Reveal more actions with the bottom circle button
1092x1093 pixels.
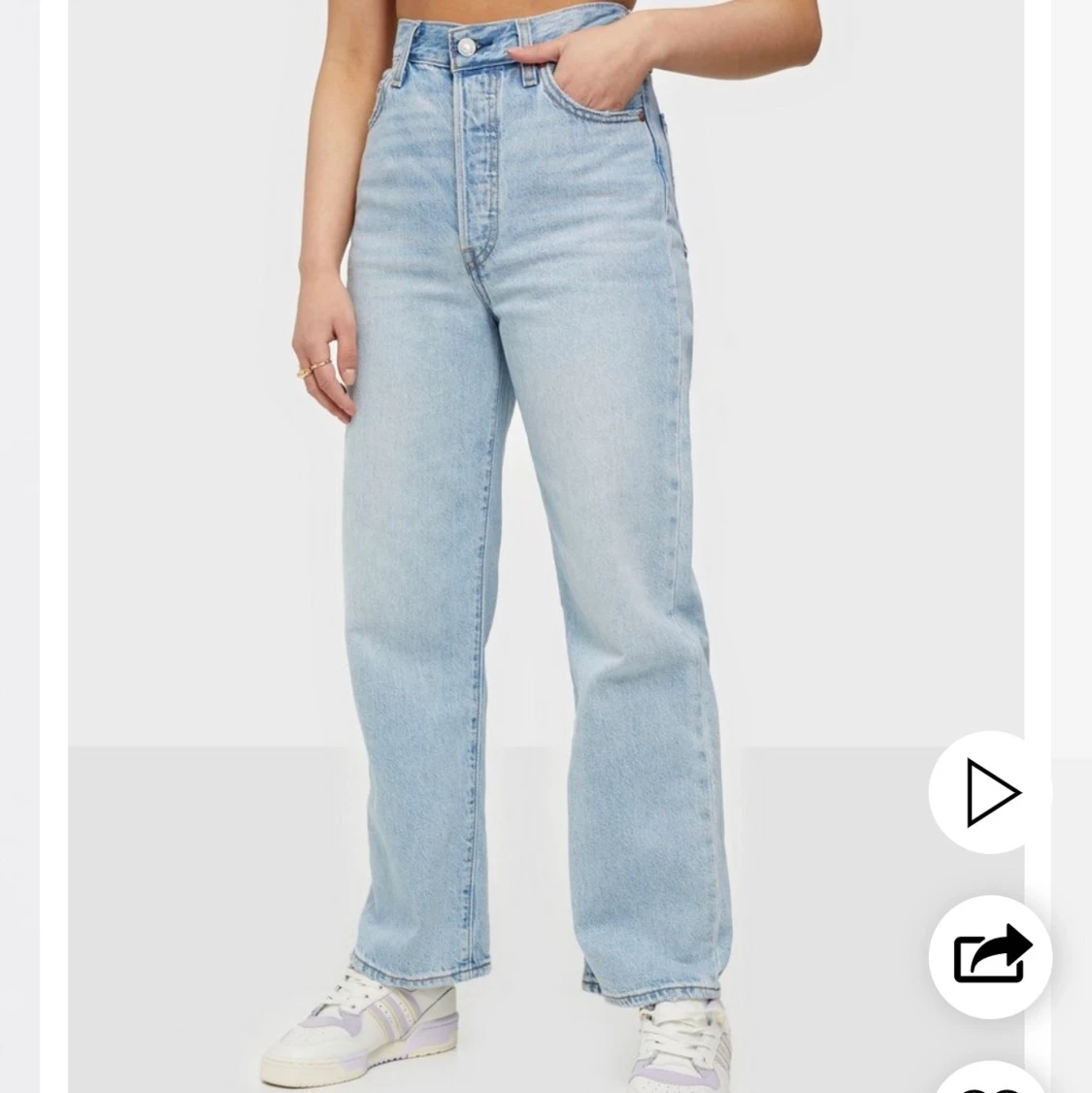988,1080
